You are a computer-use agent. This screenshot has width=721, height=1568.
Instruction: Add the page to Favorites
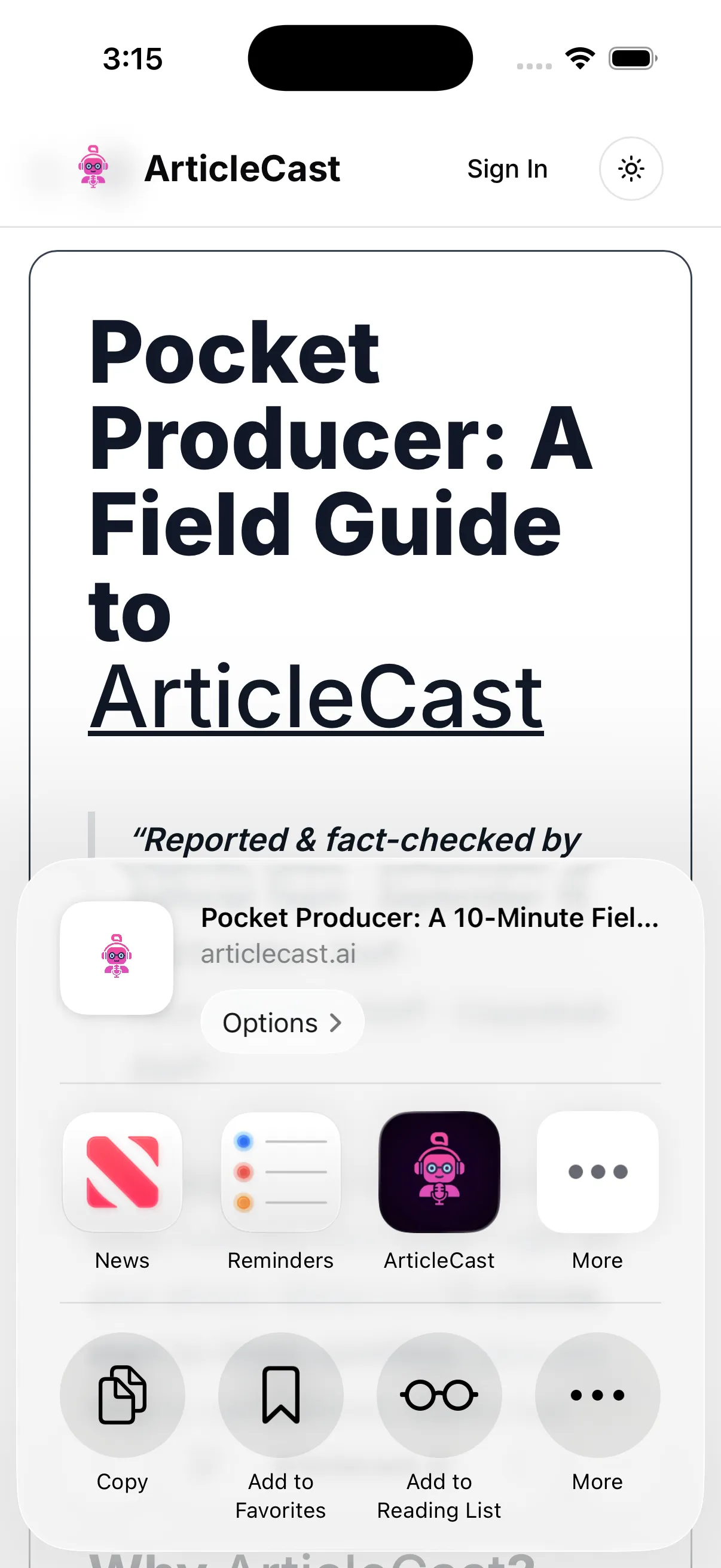tap(280, 1395)
